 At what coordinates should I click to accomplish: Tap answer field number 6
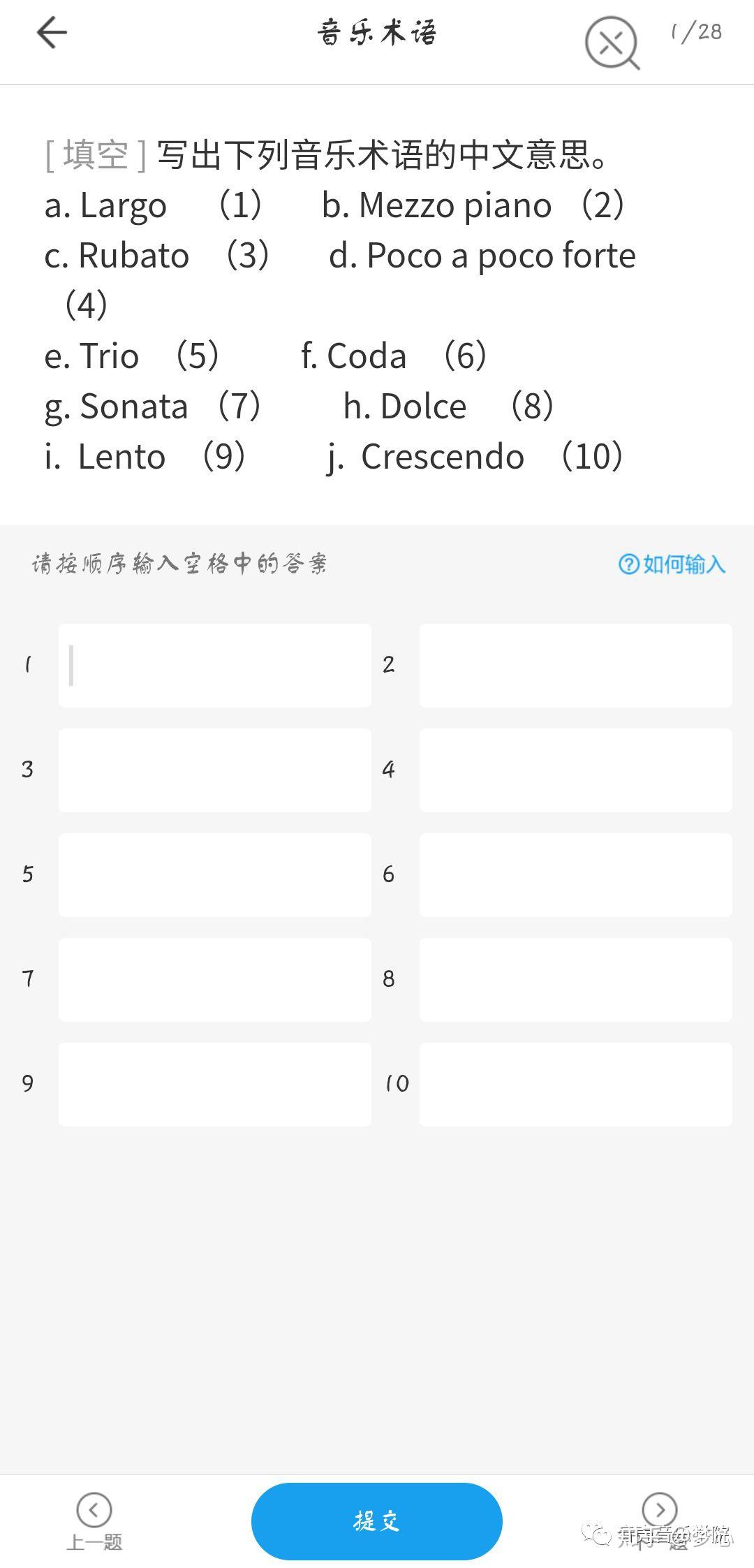[576, 875]
